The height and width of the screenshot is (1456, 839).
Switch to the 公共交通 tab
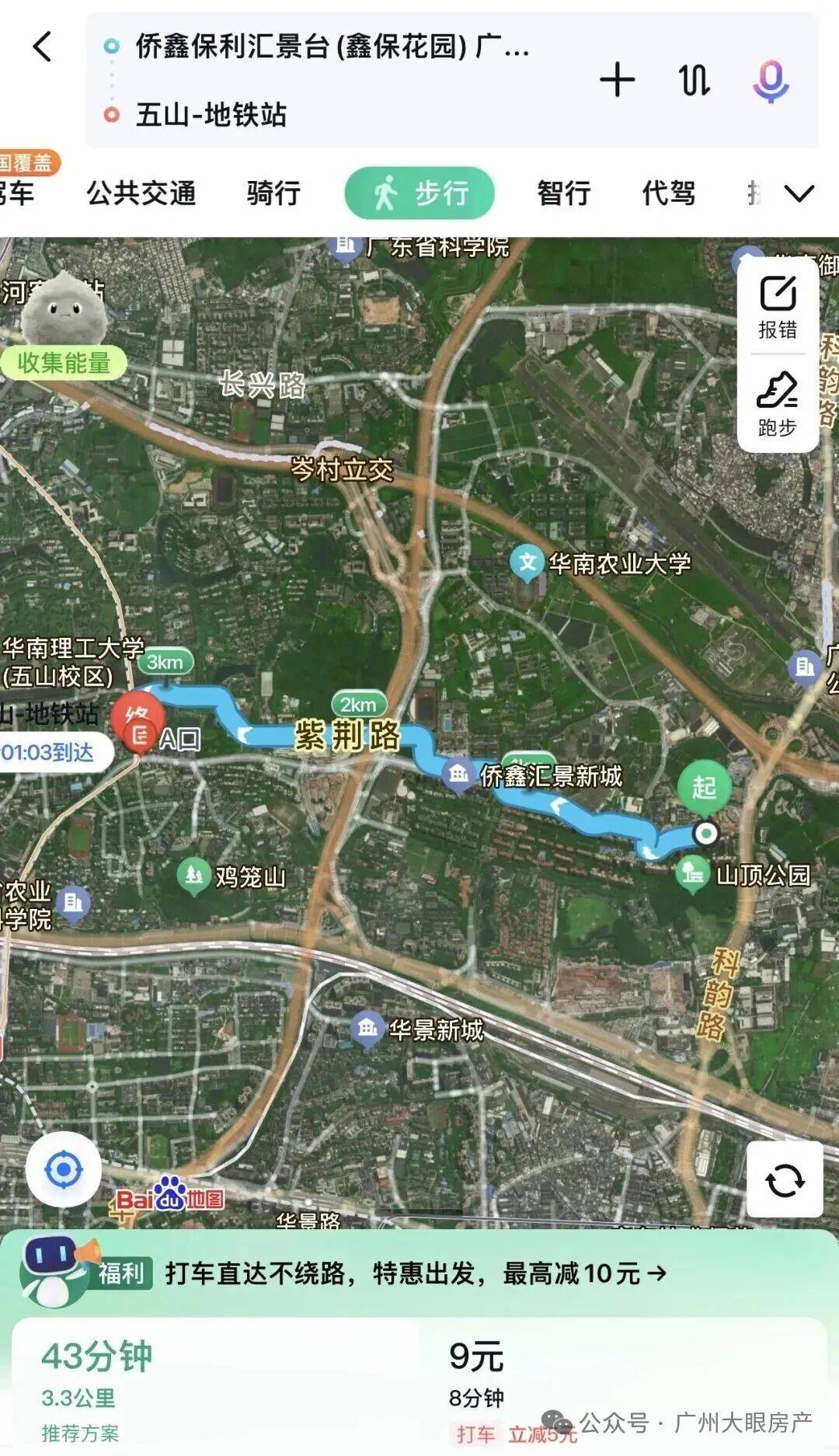[x=141, y=193]
